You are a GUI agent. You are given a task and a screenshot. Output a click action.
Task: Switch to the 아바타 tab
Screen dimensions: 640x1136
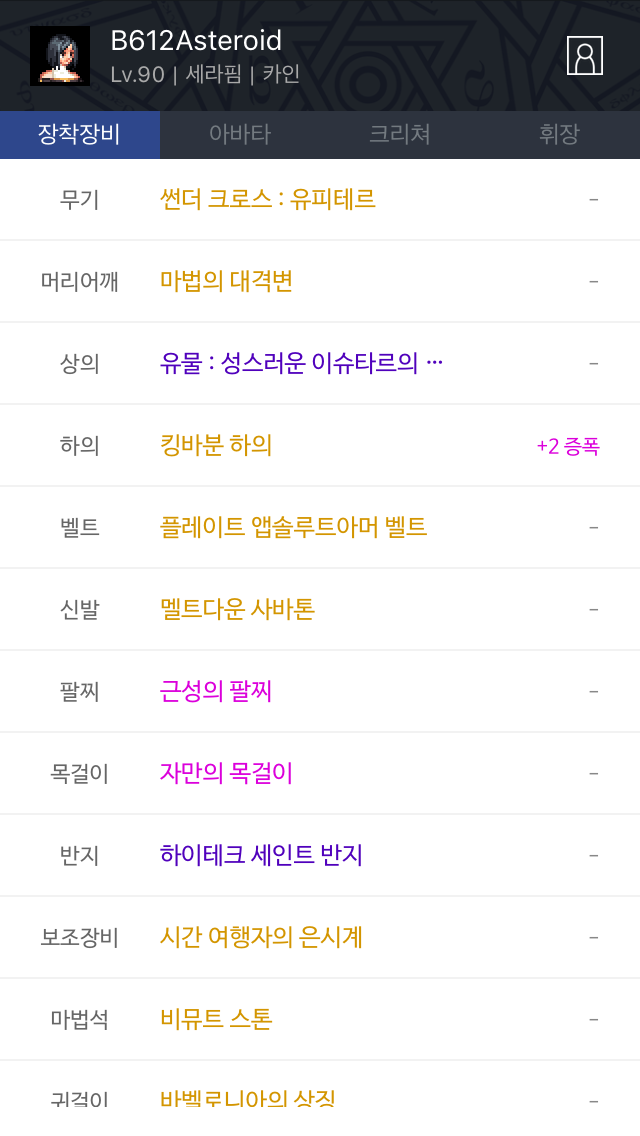coord(240,134)
